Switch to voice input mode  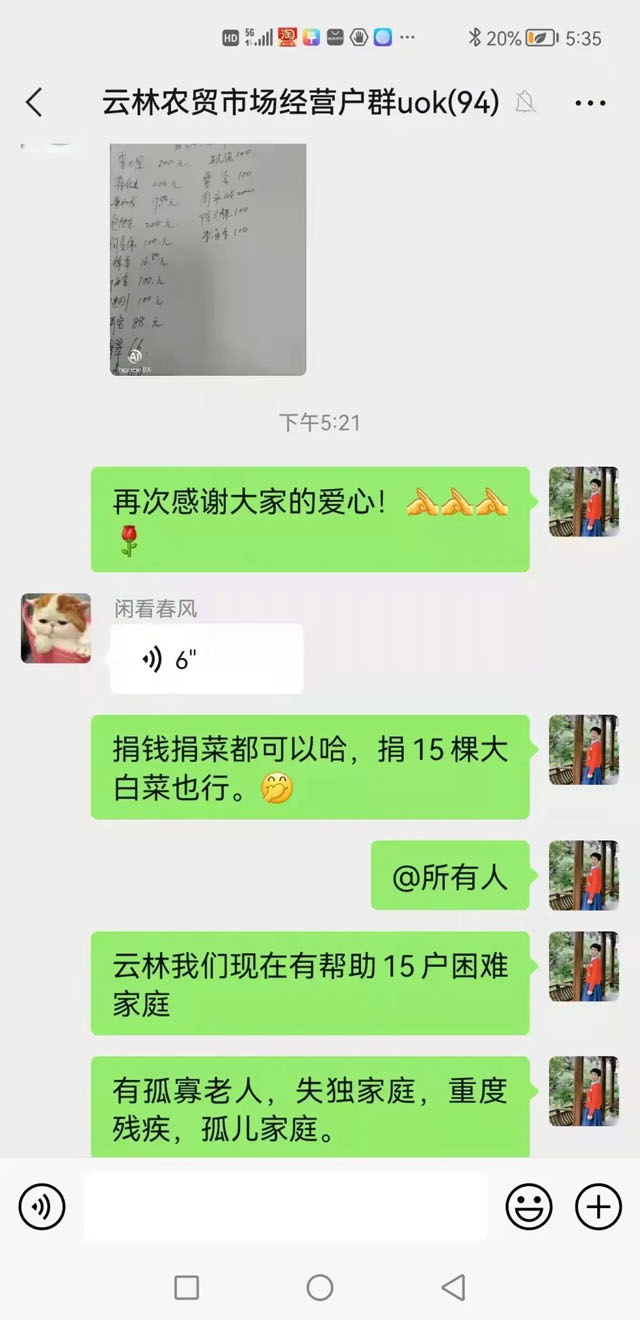coord(42,1207)
